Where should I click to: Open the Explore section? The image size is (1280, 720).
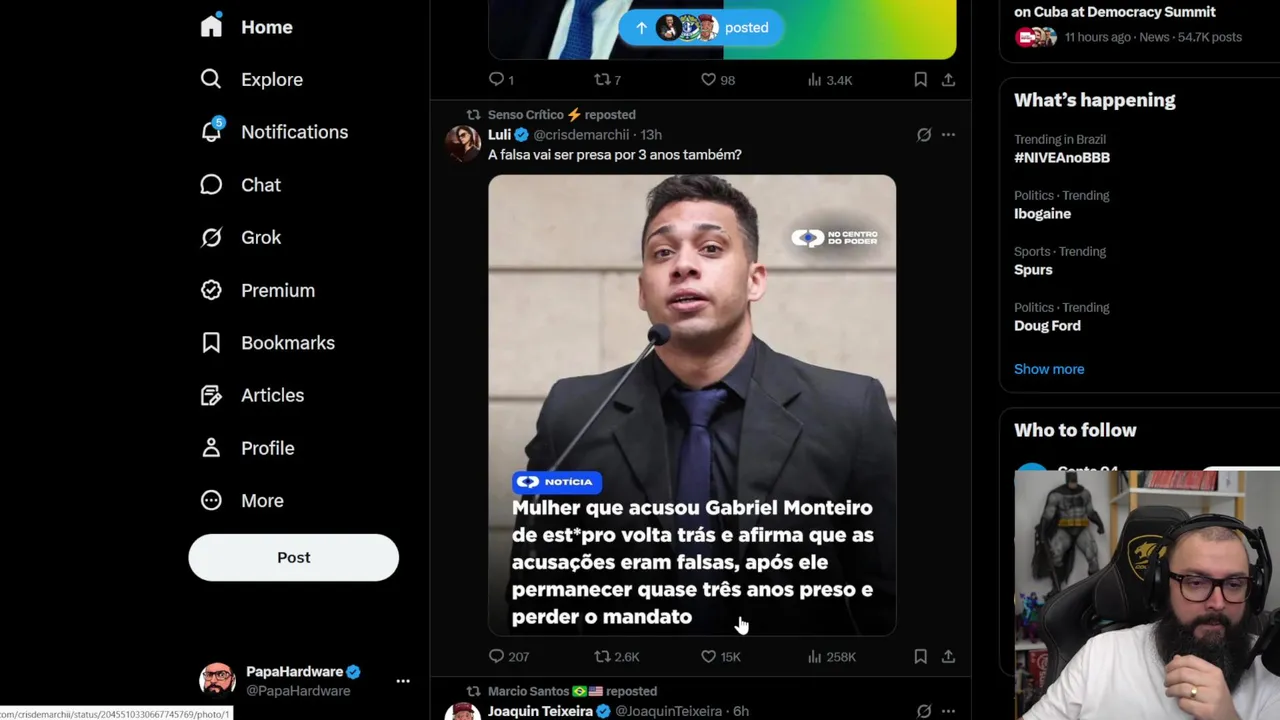252,80
